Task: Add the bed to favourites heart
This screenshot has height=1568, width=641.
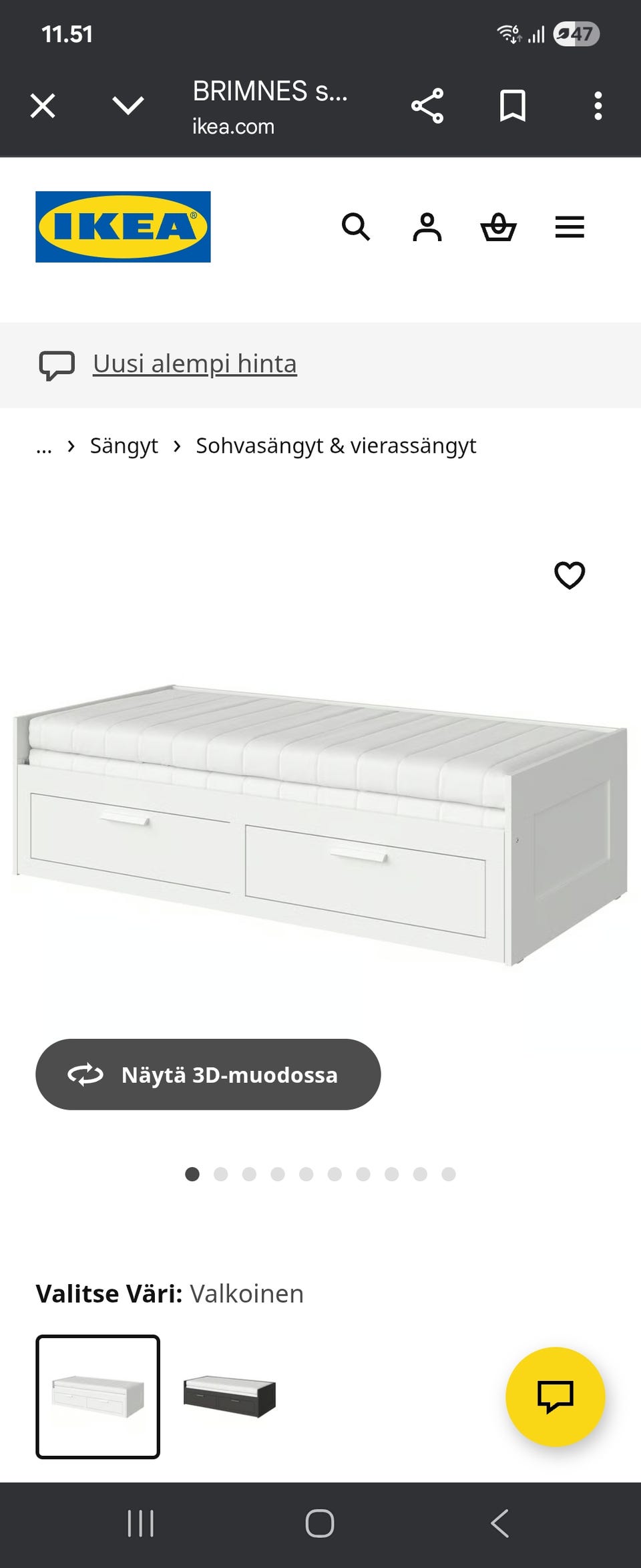Action: coord(570,575)
